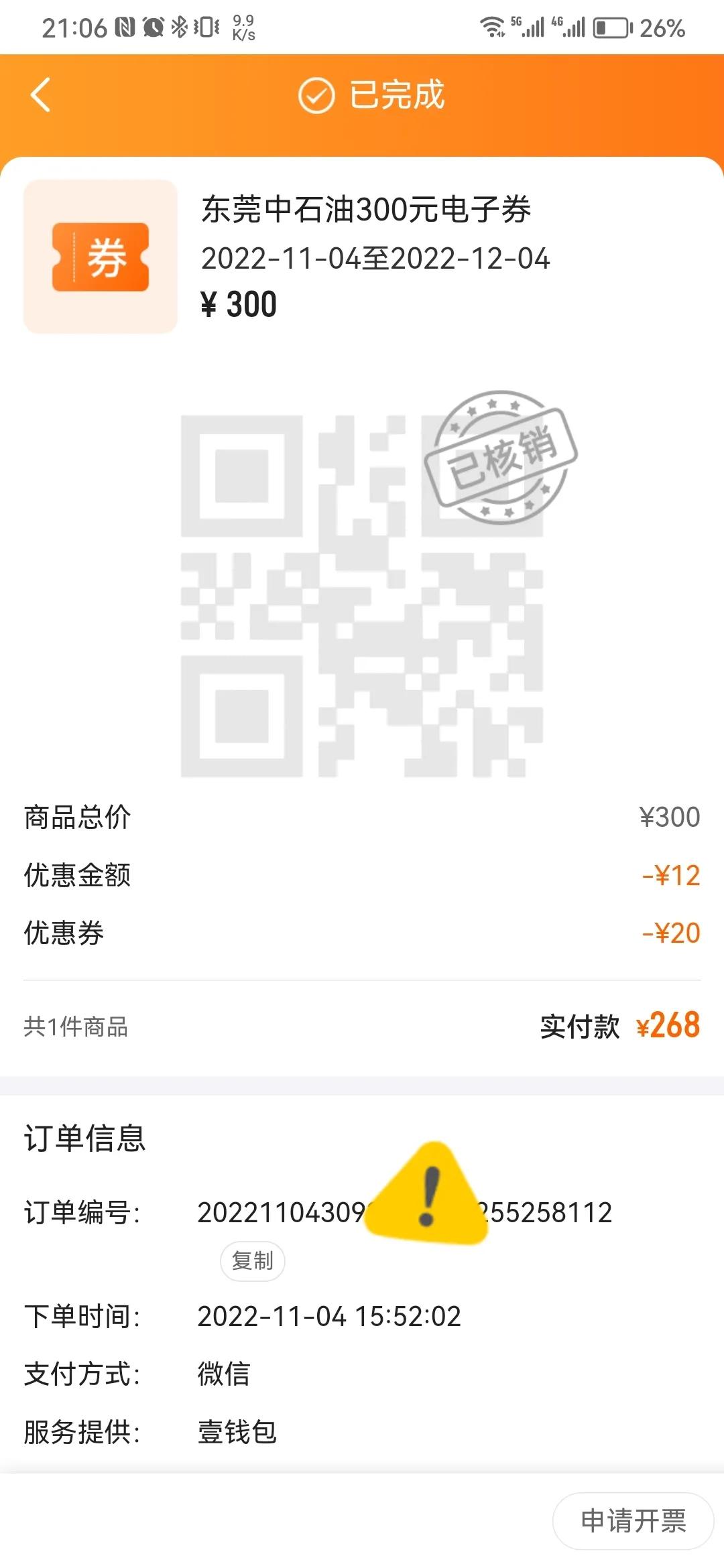Tap '复制' to copy the order number
724x1568 pixels.
[x=253, y=1261]
